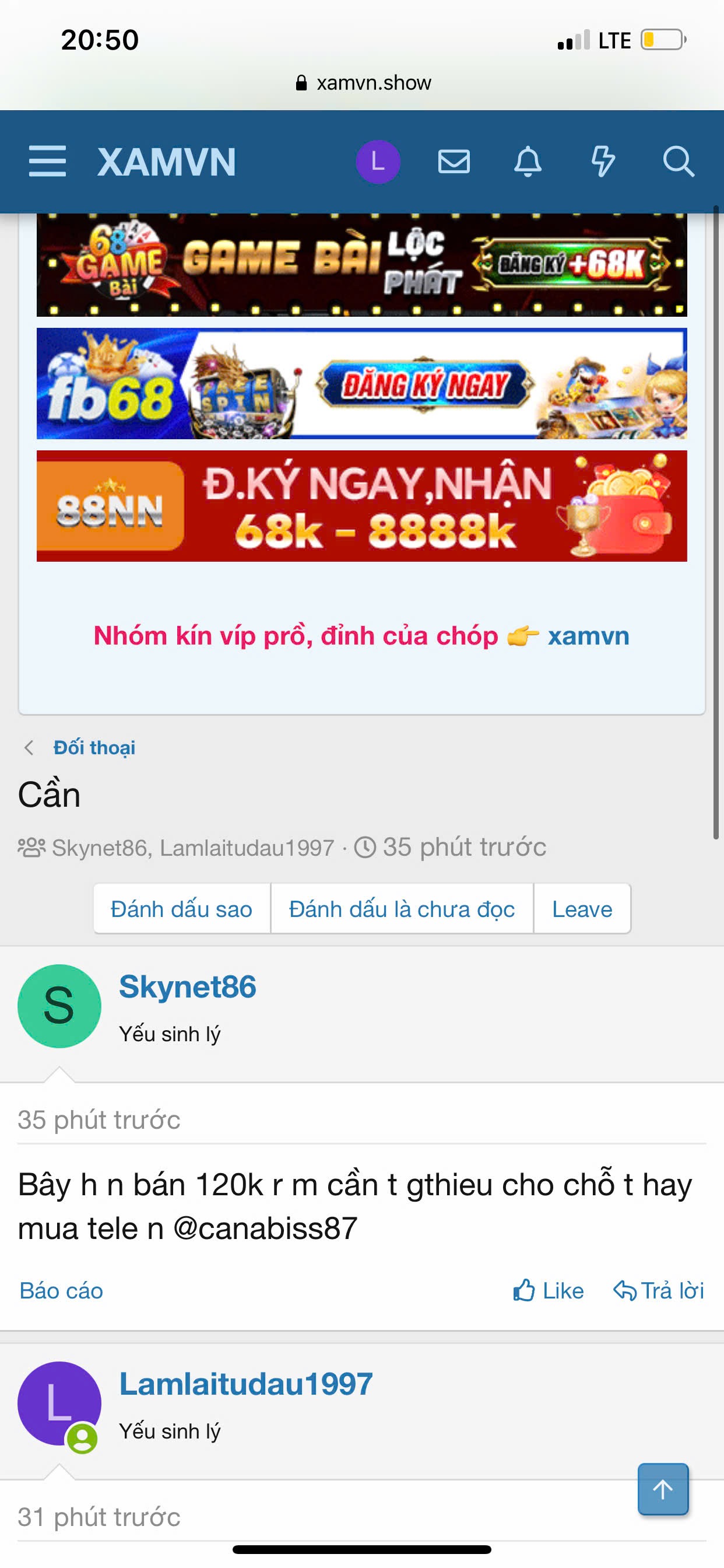Like Skynet86's message
The image size is (724, 1568).
(549, 1290)
